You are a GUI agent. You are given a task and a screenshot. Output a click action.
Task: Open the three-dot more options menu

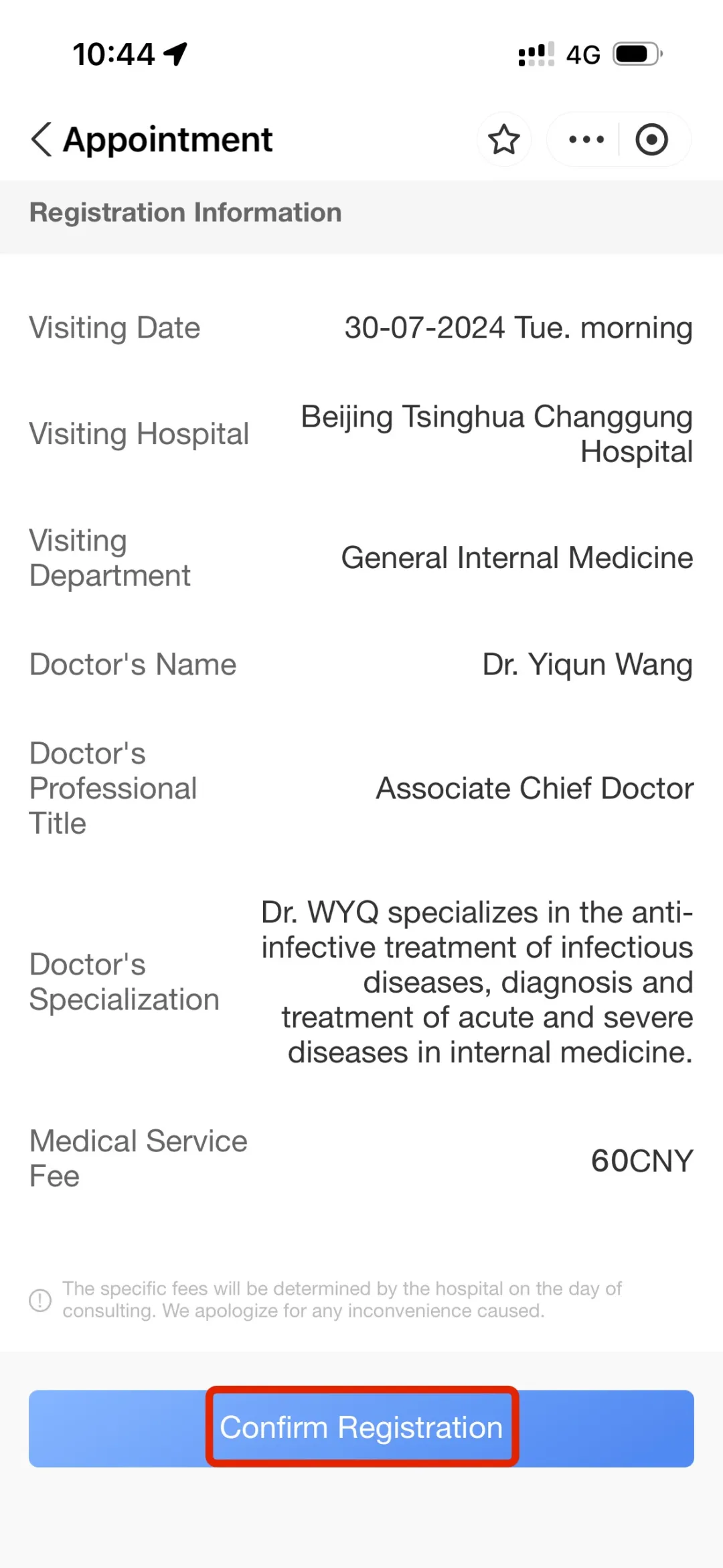(x=586, y=139)
